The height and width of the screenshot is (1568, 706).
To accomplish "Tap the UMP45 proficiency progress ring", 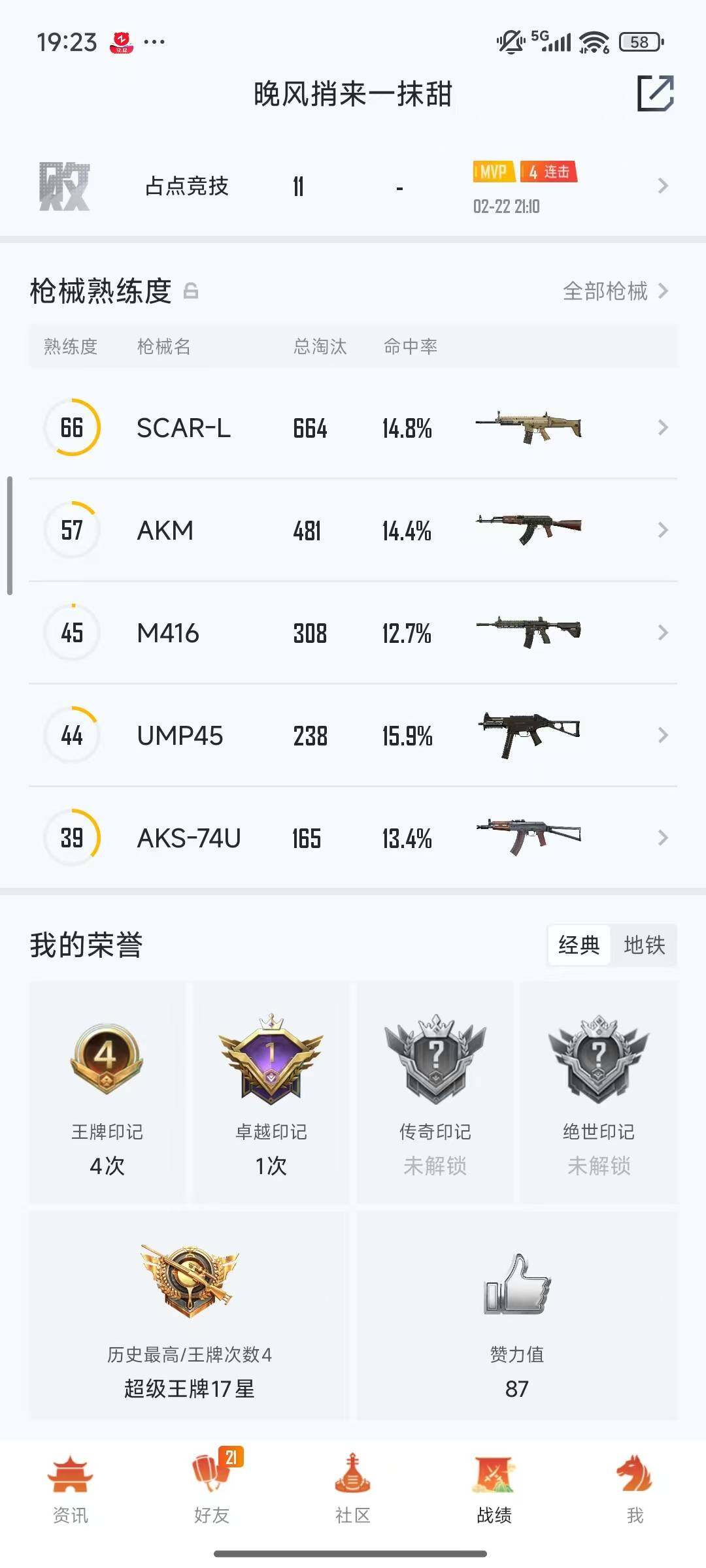I will [71, 736].
